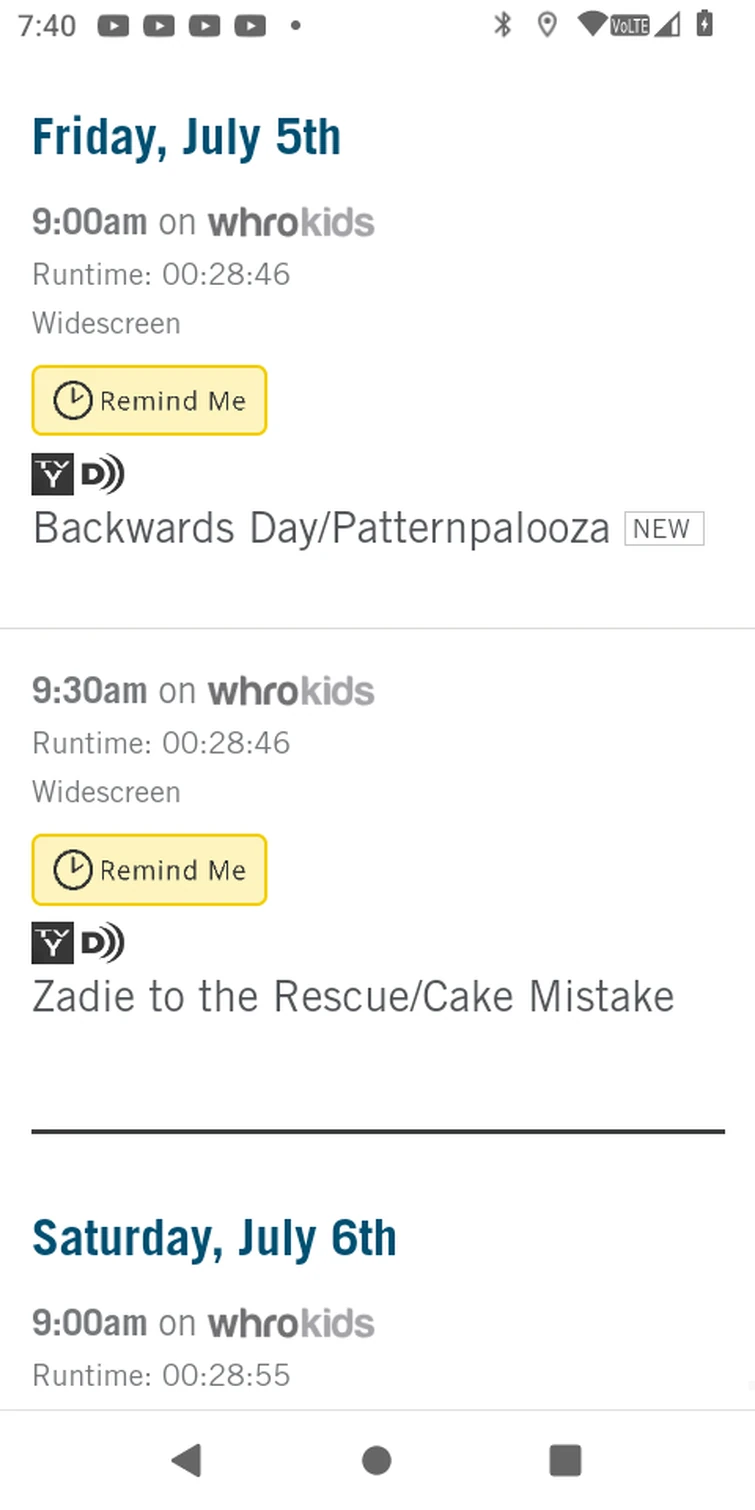The height and width of the screenshot is (1510, 755).
Task: Tap the clock icon inside second Remind Me button
Action: click(x=72, y=869)
